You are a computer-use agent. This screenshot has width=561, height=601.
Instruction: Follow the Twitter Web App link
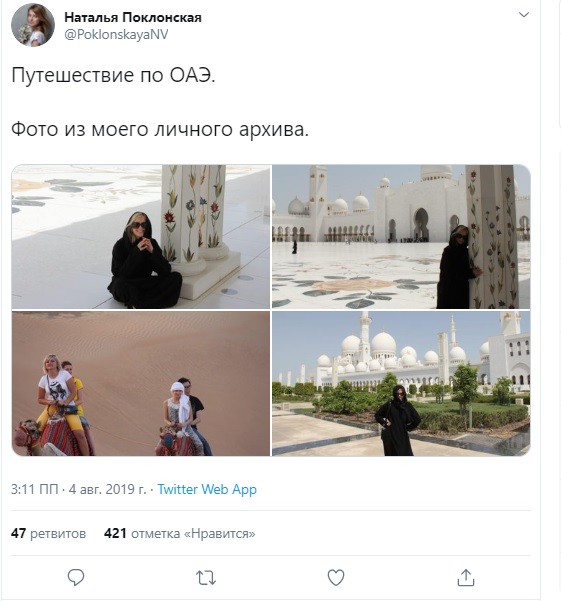[207, 489]
